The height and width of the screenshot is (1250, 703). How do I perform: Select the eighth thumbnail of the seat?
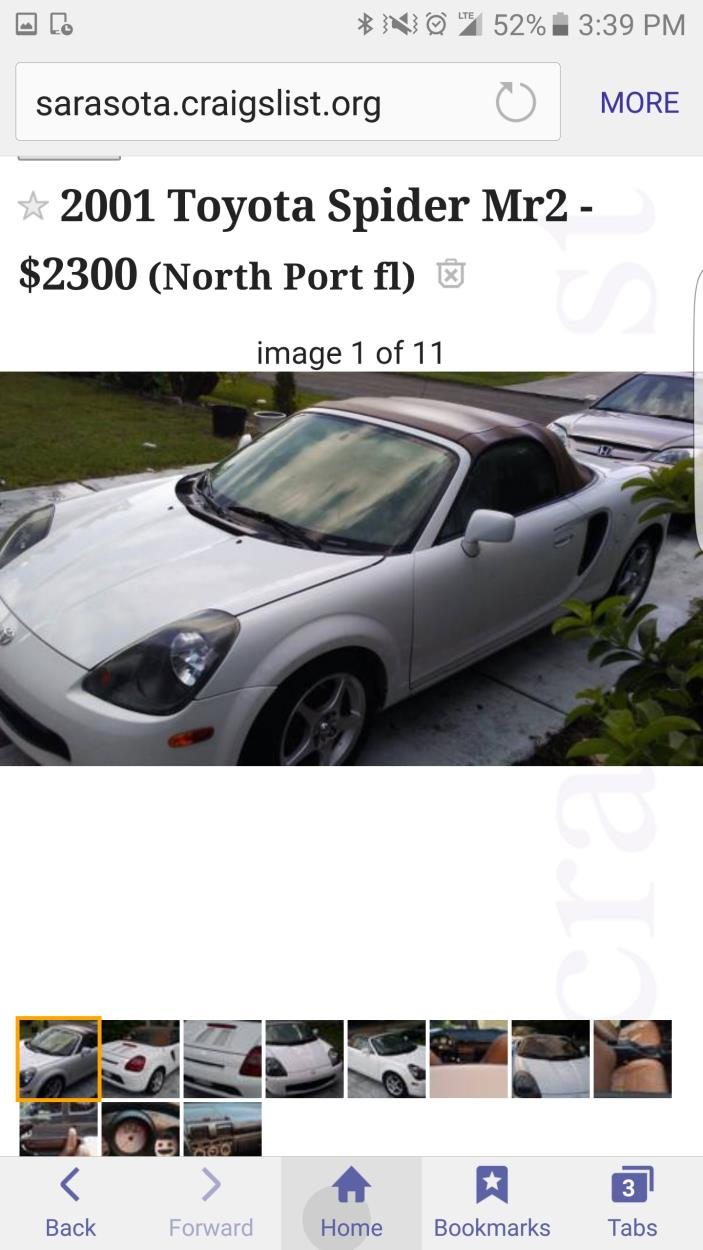[x=633, y=1058]
